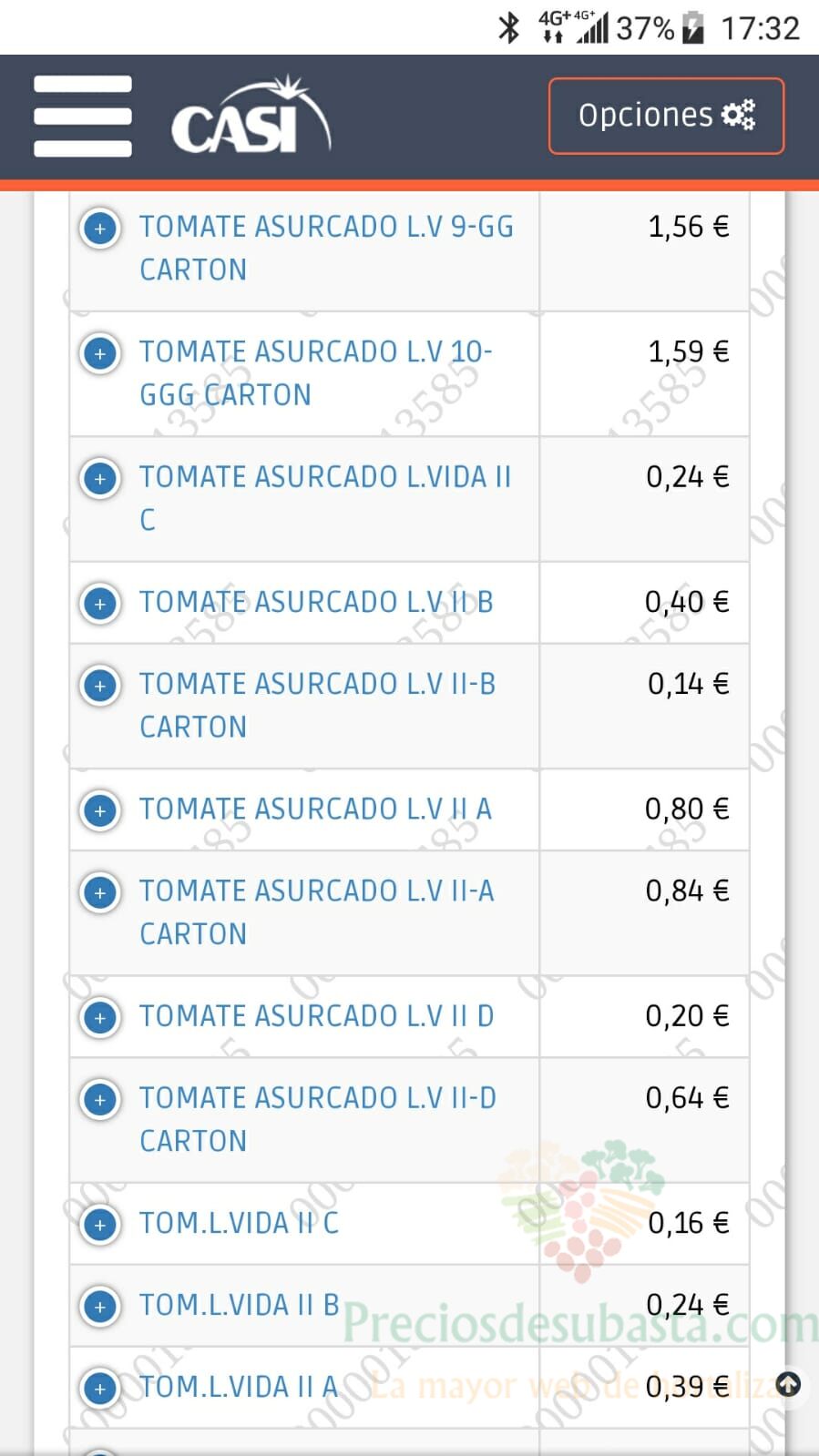819x1456 pixels.
Task: Expand the TOM.L.VIDA II B row
Action: tap(100, 1306)
